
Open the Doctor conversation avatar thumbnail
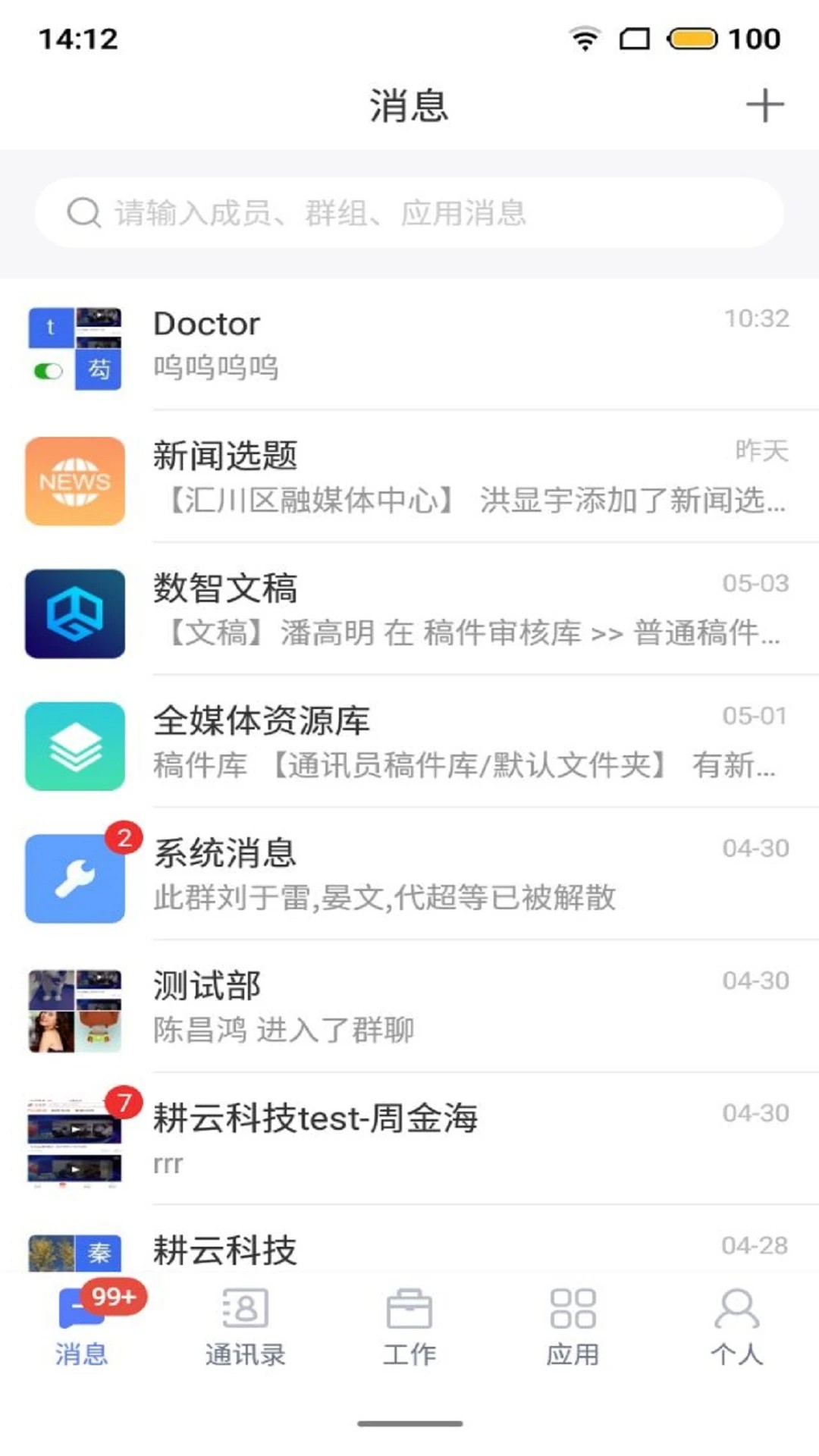pos(74,347)
